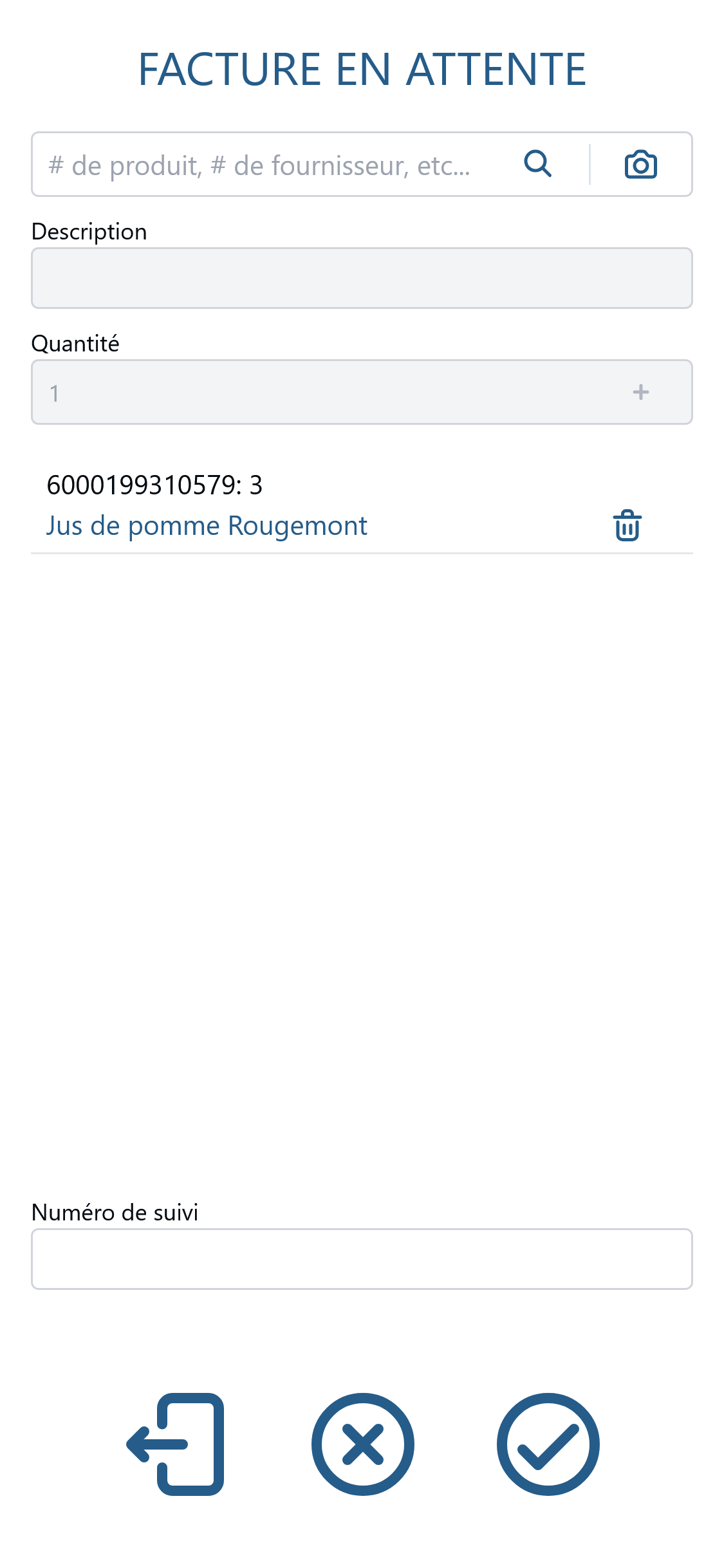Tap the product number search field
This screenshot has width=724, height=1568.
[x=270, y=165]
